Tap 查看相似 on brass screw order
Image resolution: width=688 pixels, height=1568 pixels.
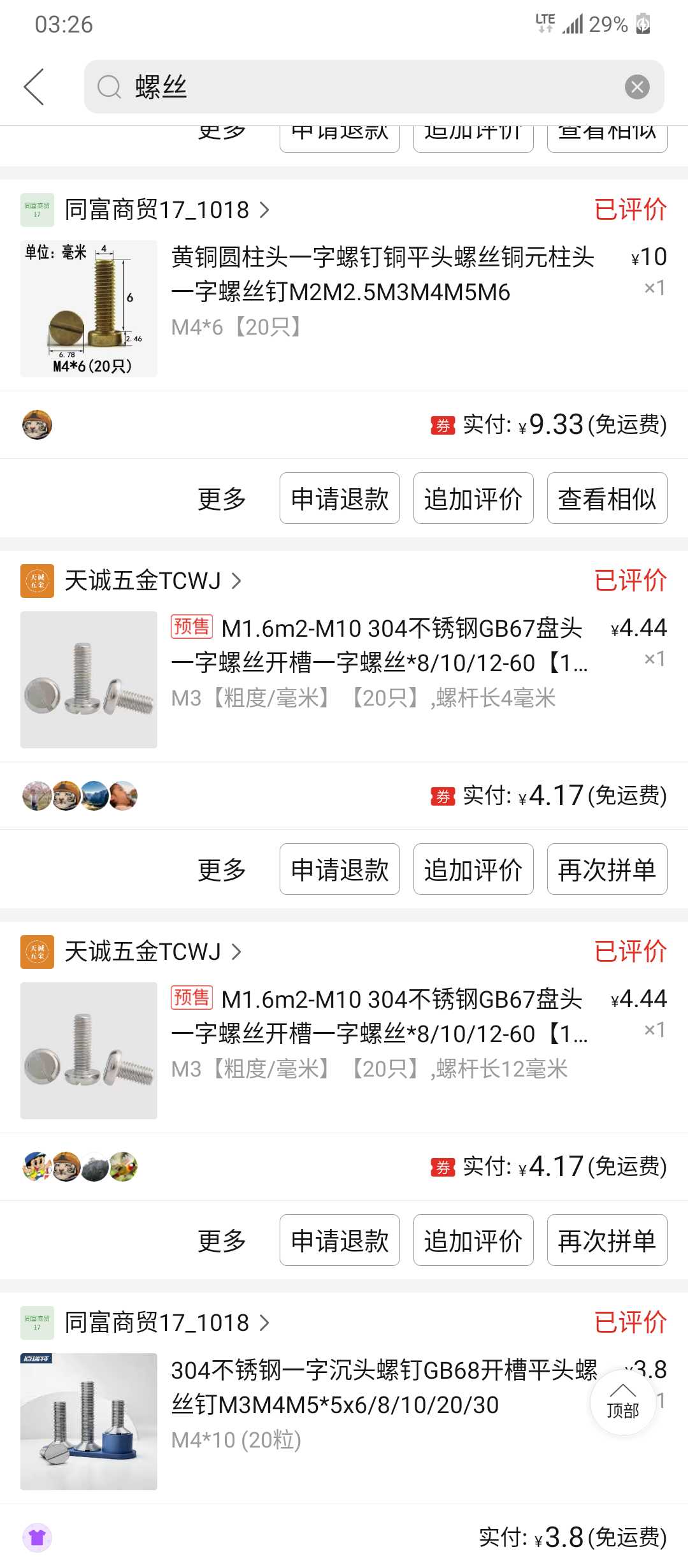[x=607, y=498]
